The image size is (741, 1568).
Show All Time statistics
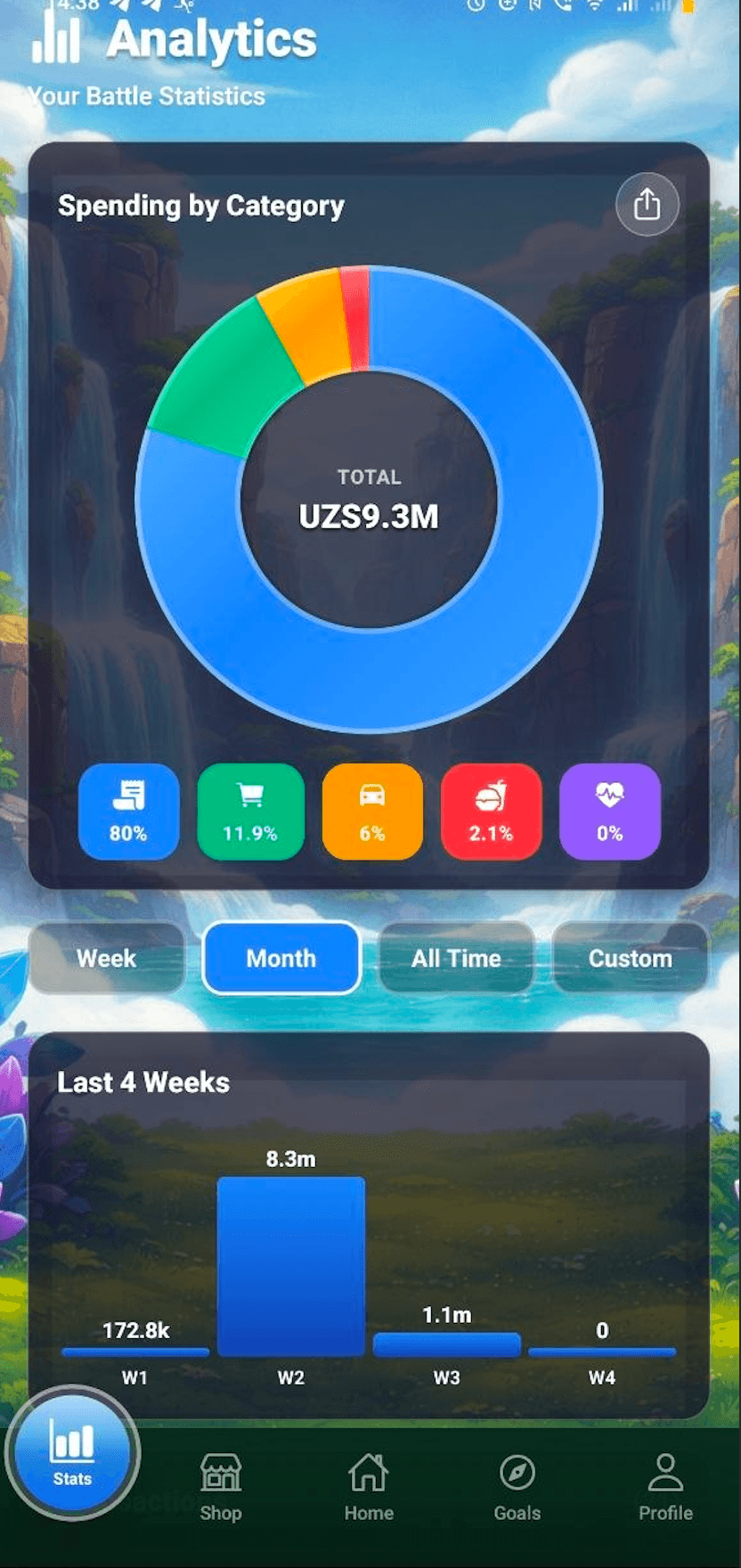[x=456, y=959]
